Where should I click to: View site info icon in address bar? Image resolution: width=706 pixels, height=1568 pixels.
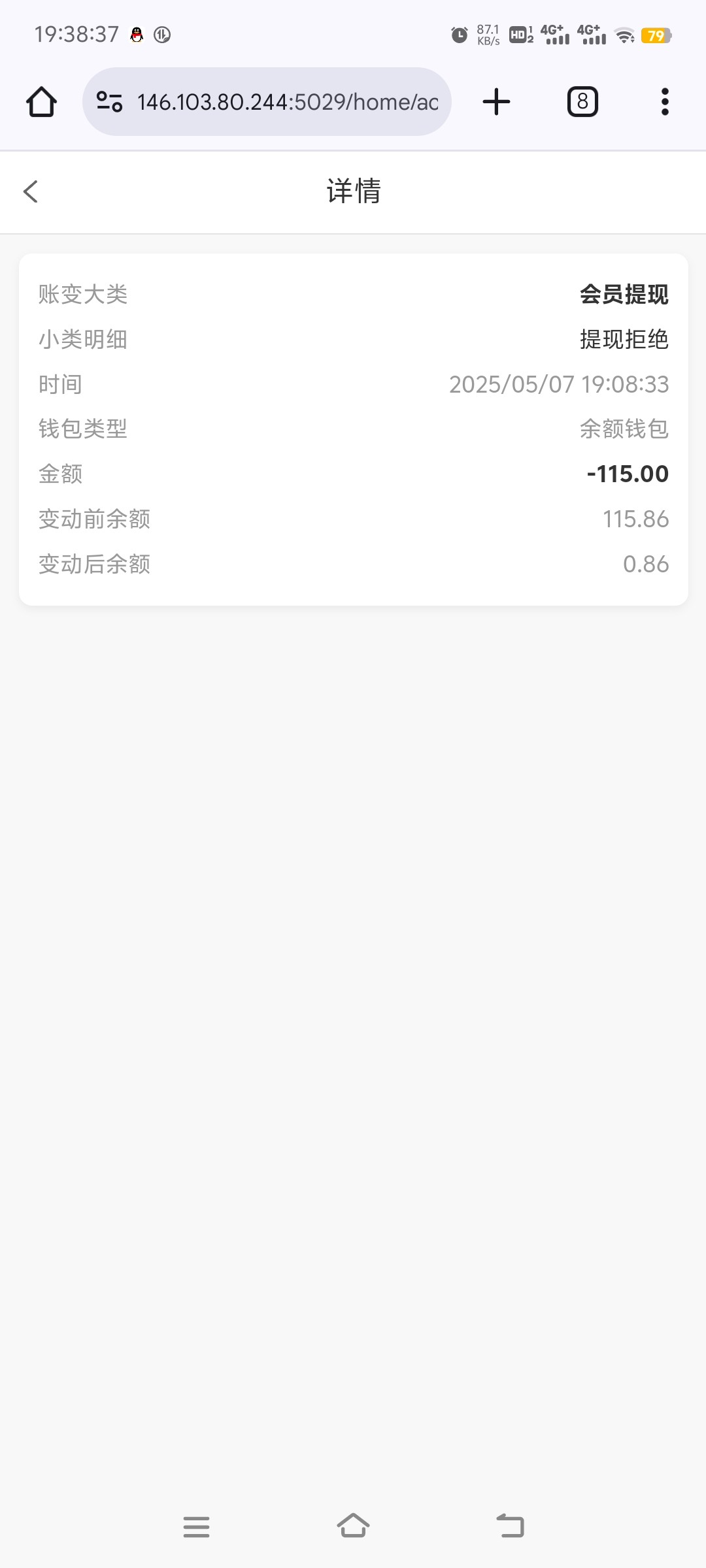pyautogui.click(x=109, y=102)
